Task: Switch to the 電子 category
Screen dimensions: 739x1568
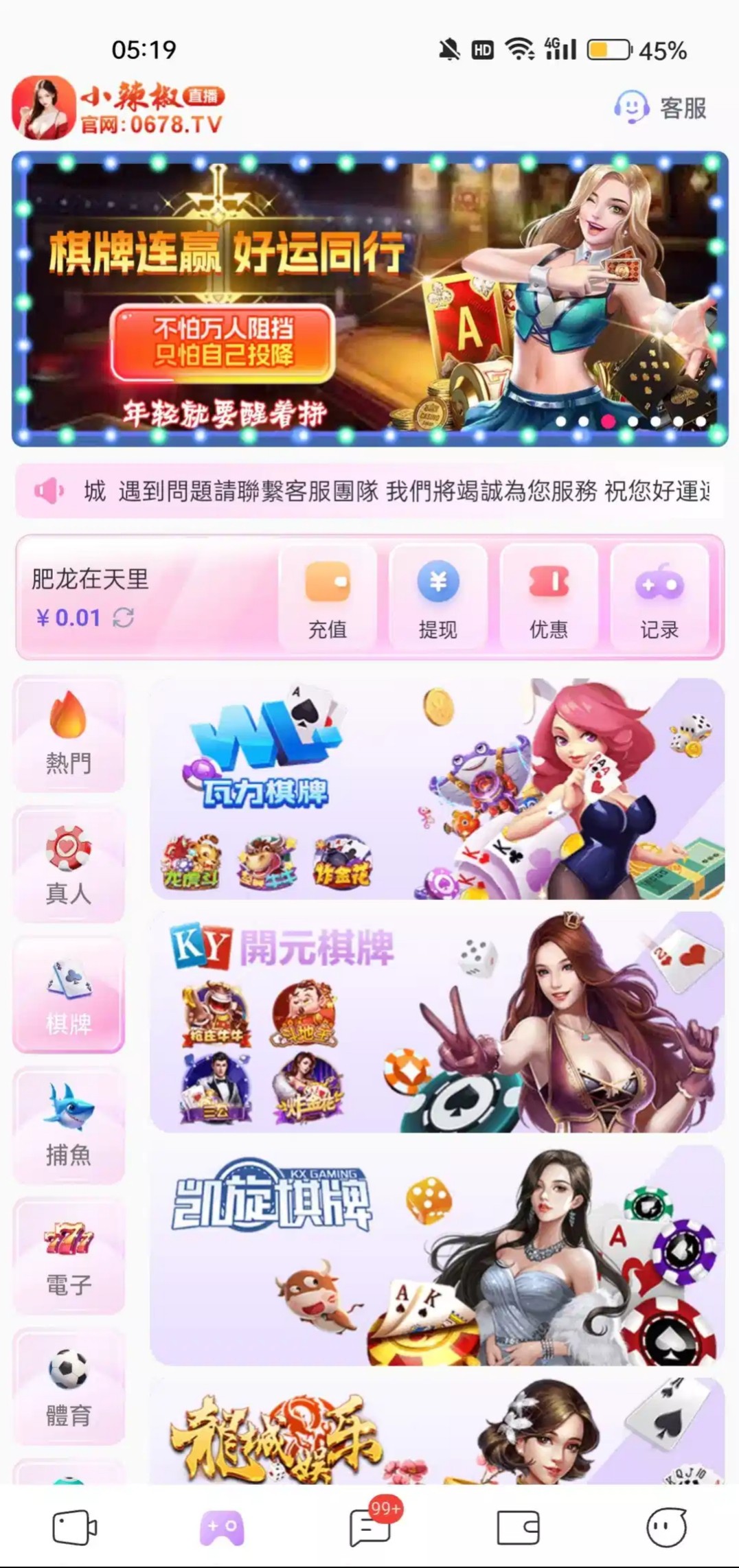Action: click(69, 1256)
